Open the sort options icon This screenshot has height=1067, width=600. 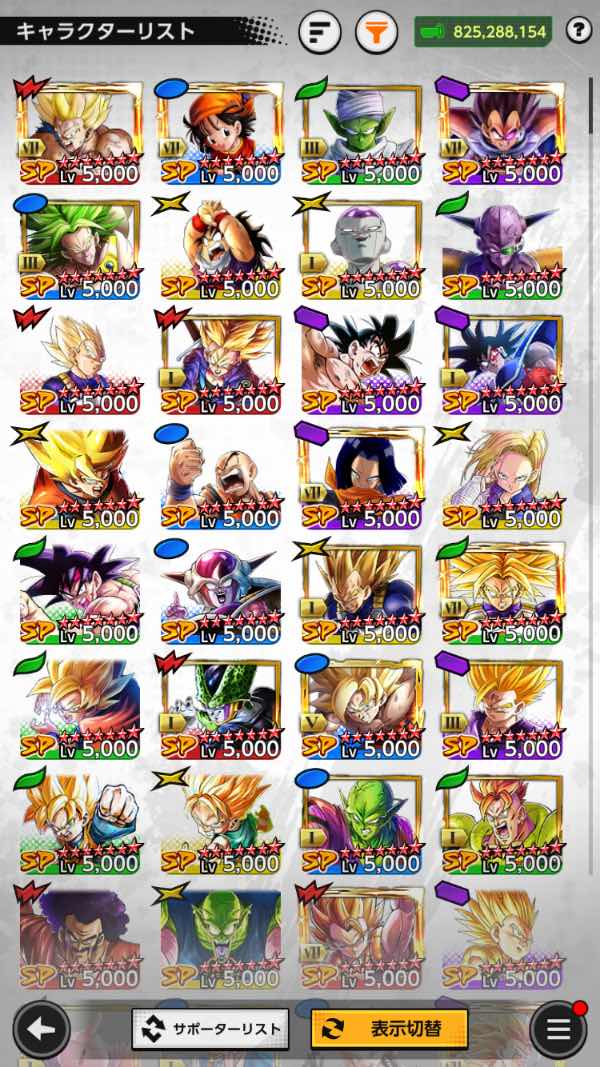pyautogui.click(x=321, y=32)
